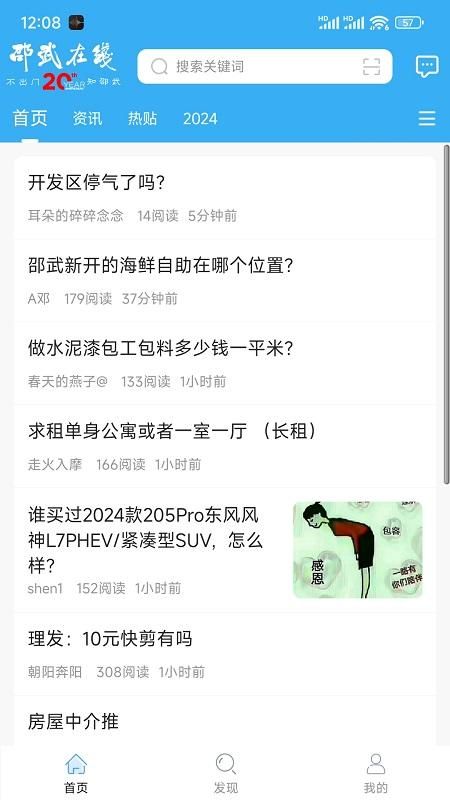
Task: Tap the search keyword field
Action: (264, 66)
